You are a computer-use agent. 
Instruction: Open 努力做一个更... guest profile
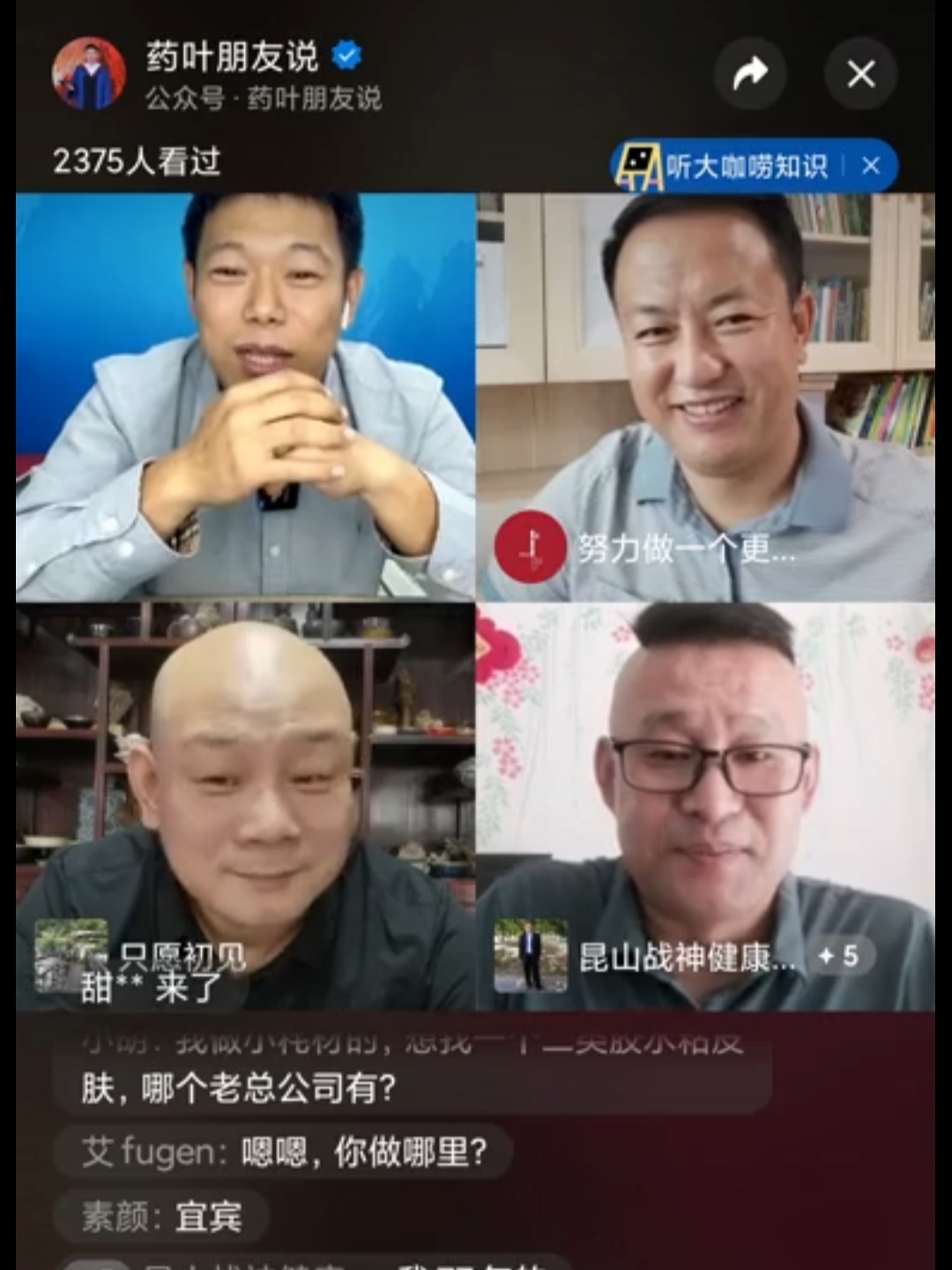pos(531,547)
